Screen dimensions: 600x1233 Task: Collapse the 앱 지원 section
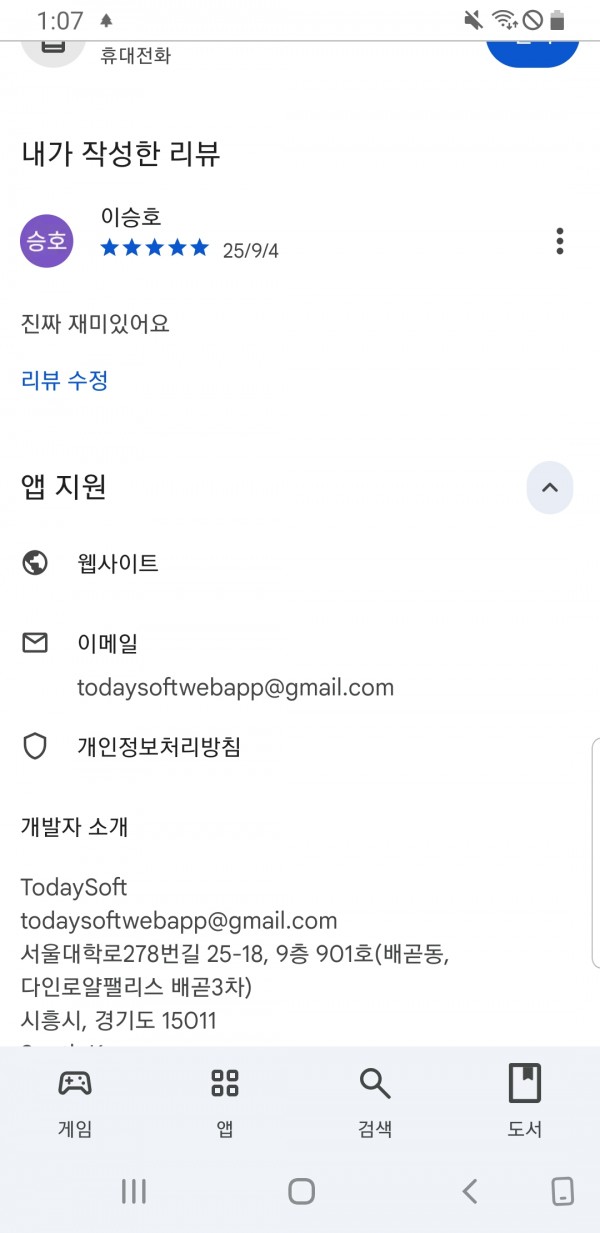(550, 488)
